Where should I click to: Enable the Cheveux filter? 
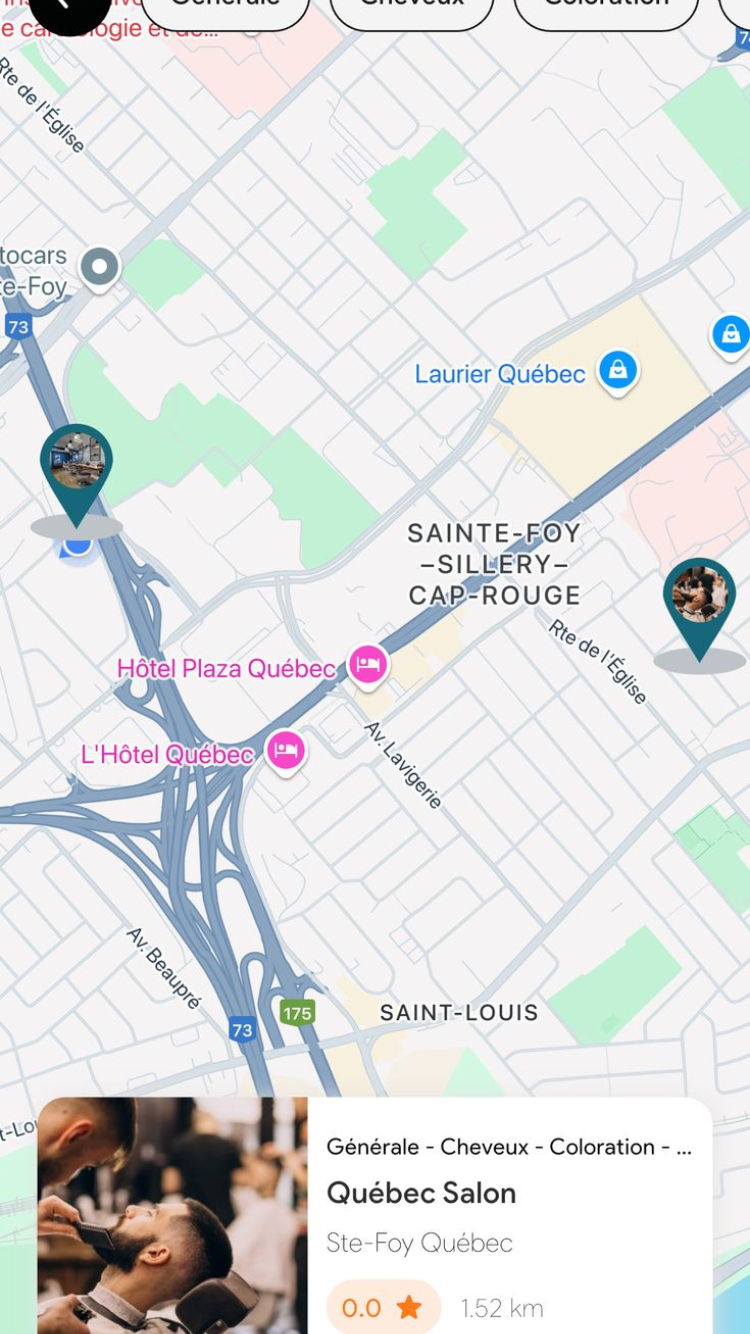412,5
